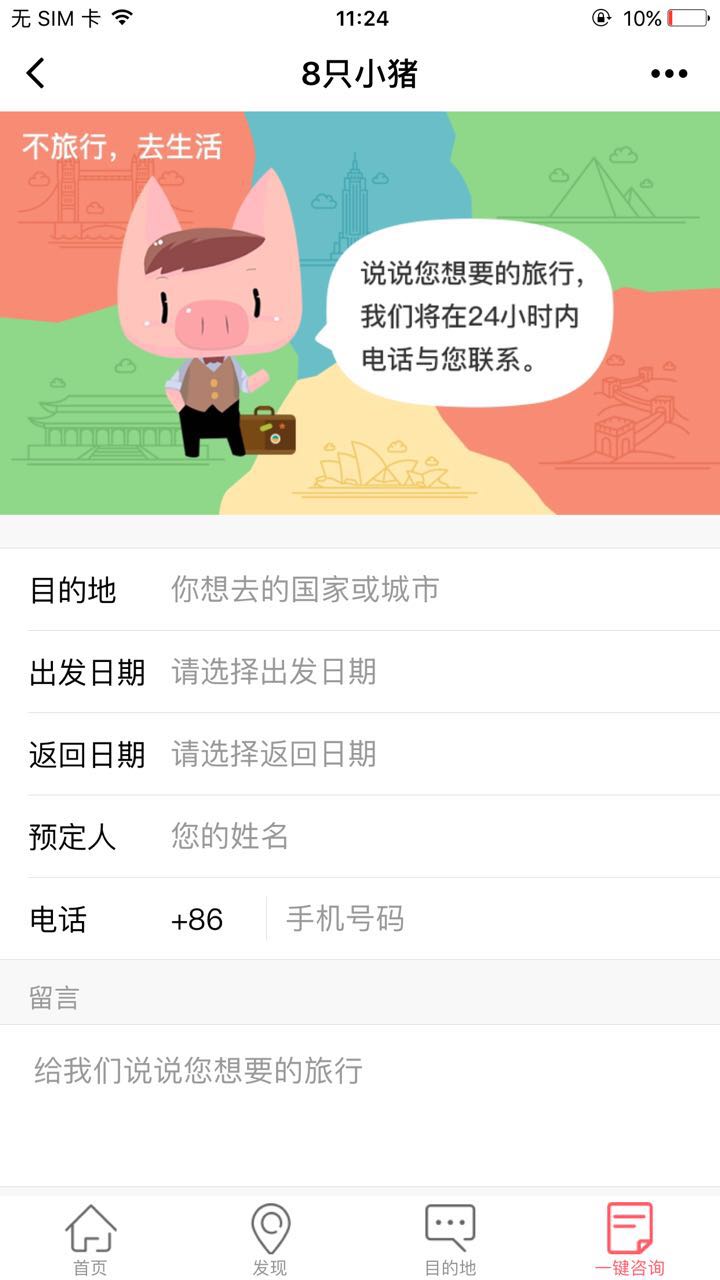This screenshot has width=720, height=1280.
Task: Write a message in the 留言 text area
Action: click(x=360, y=1100)
